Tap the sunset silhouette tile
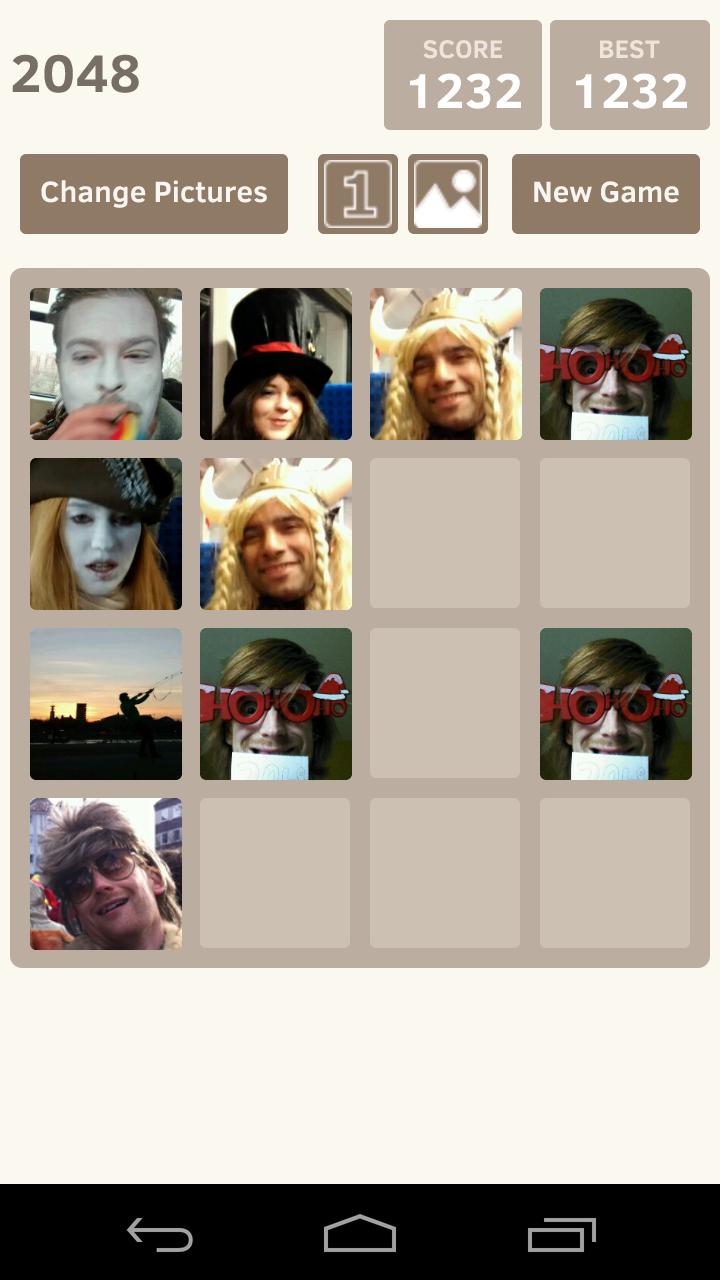The width and height of the screenshot is (720, 1280). (105, 703)
